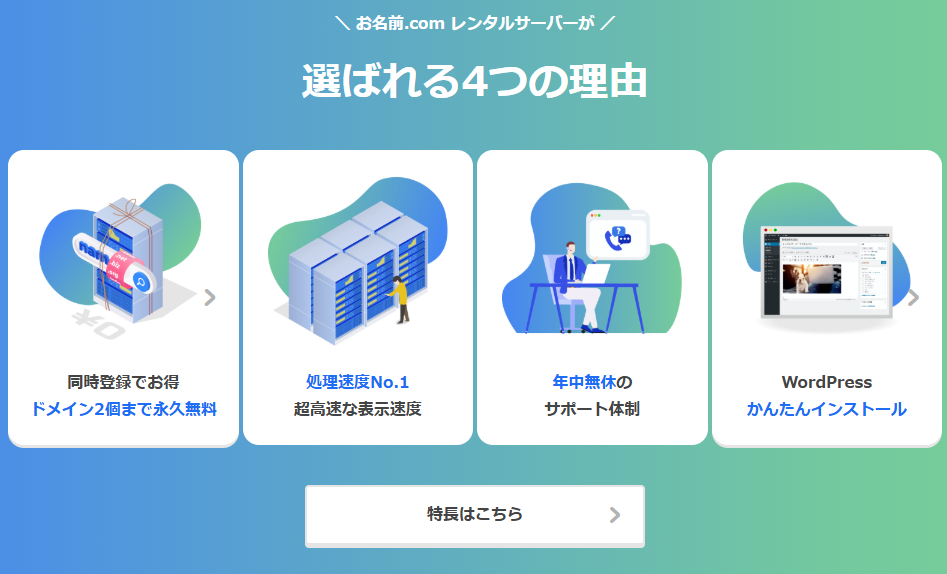Open the ドメイン2個まで永久無料 card

pyautogui.click(x=123, y=297)
